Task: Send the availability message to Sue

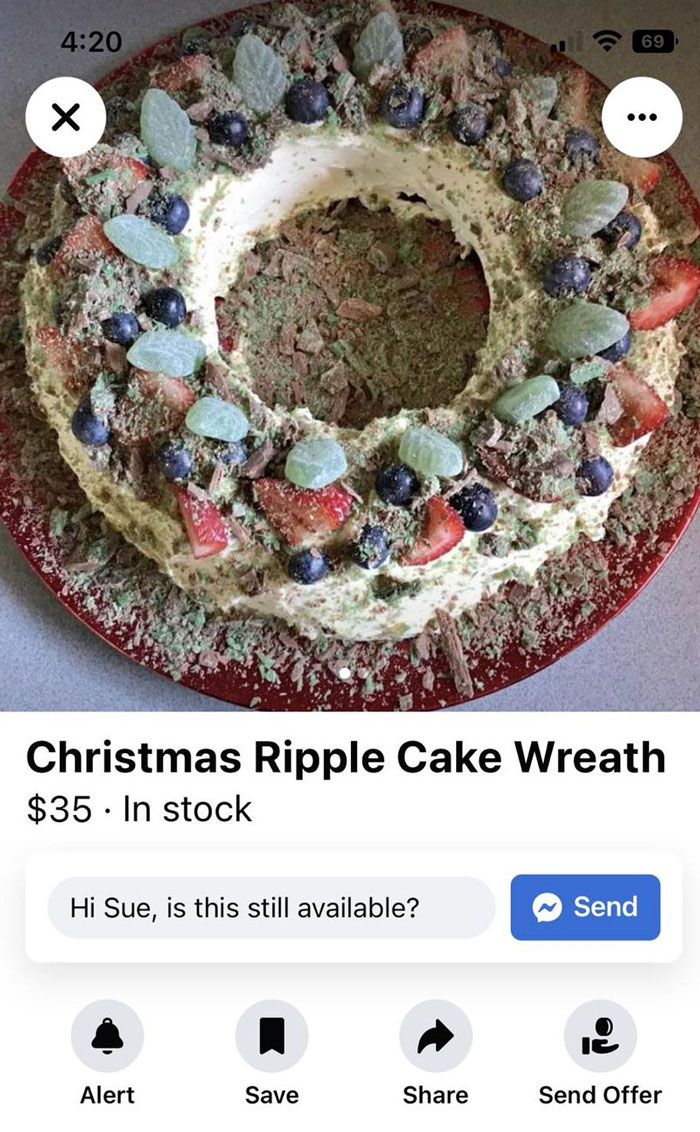Action: tap(585, 907)
